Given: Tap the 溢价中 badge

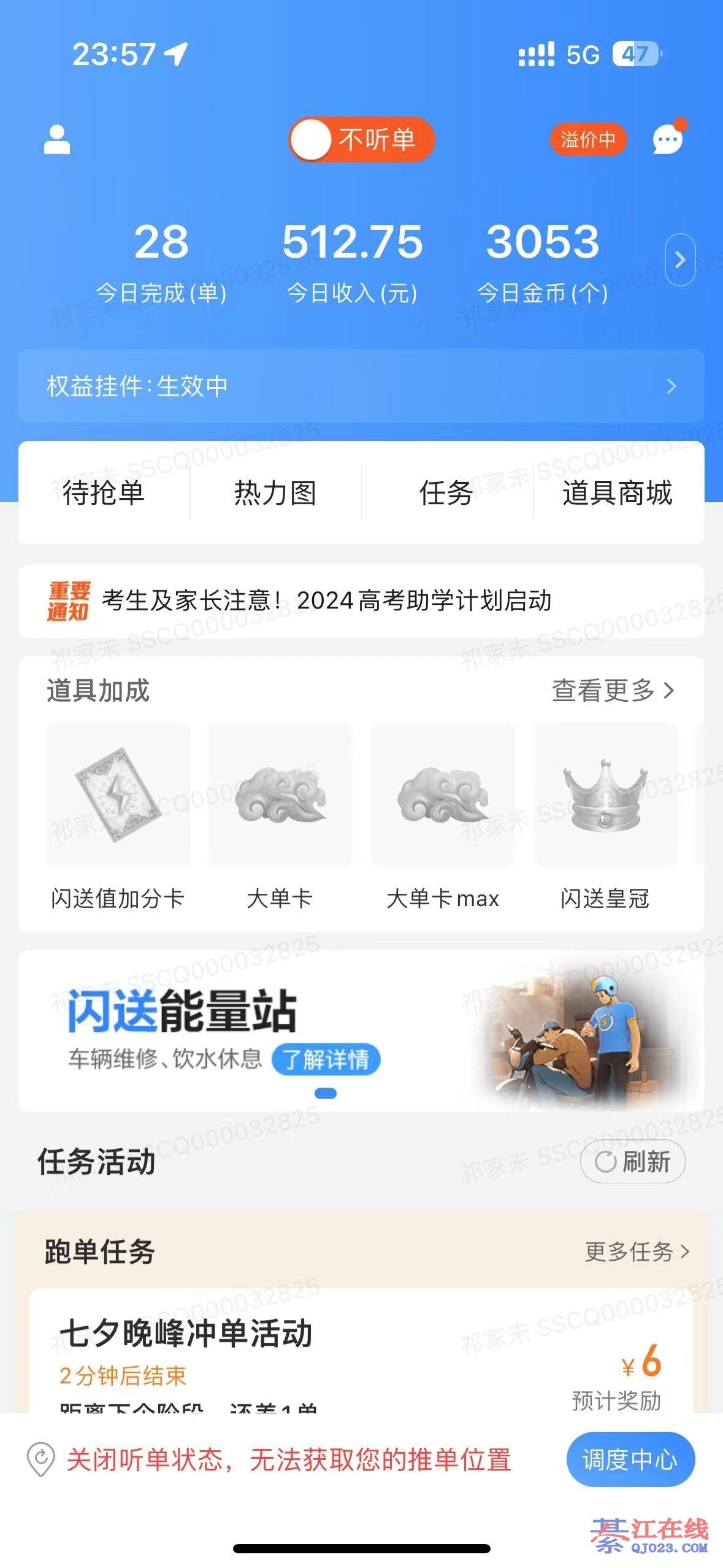Looking at the screenshot, I should click(587, 140).
